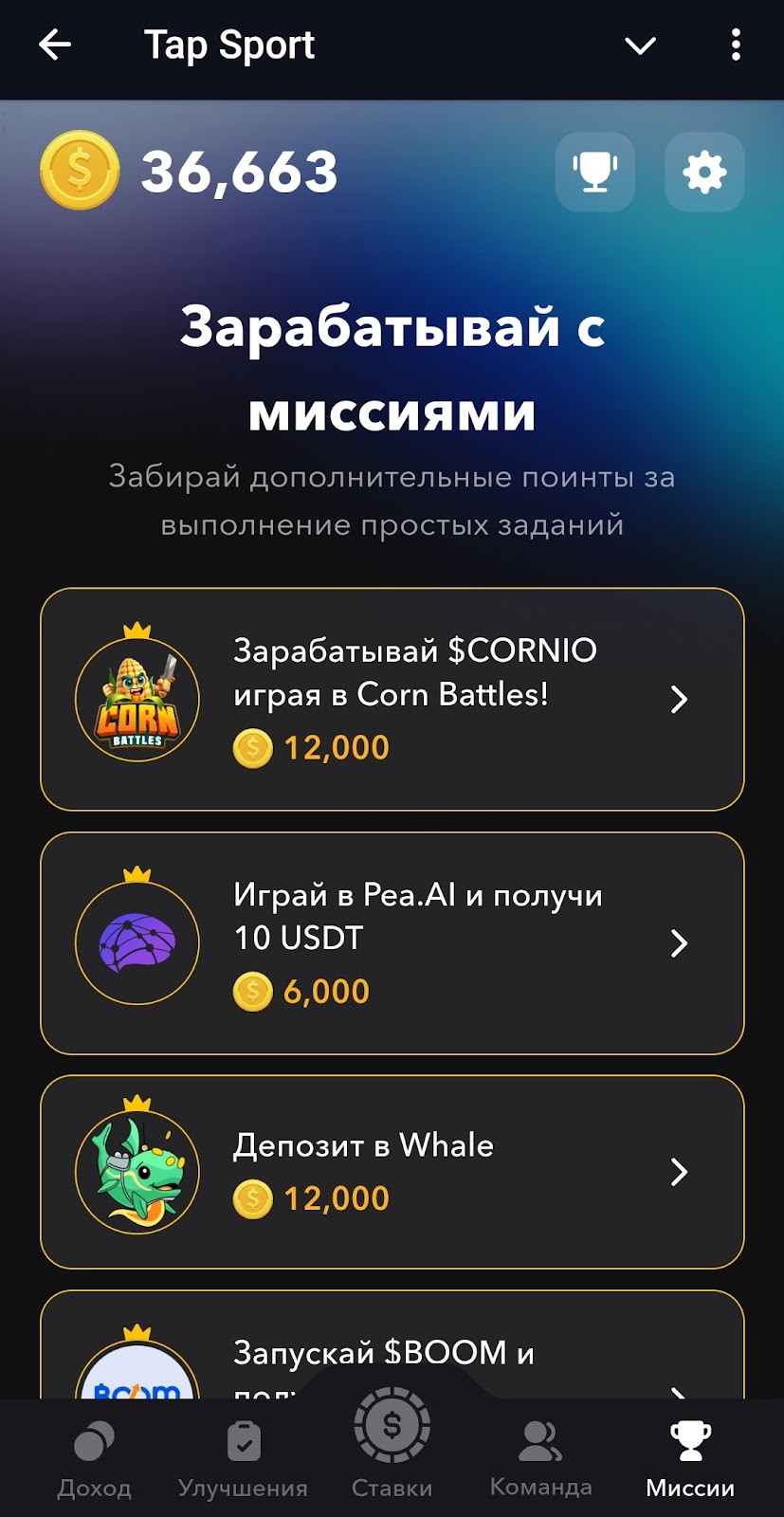
Task: Expand the dropdown chevron in the header
Action: [x=641, y=46]
